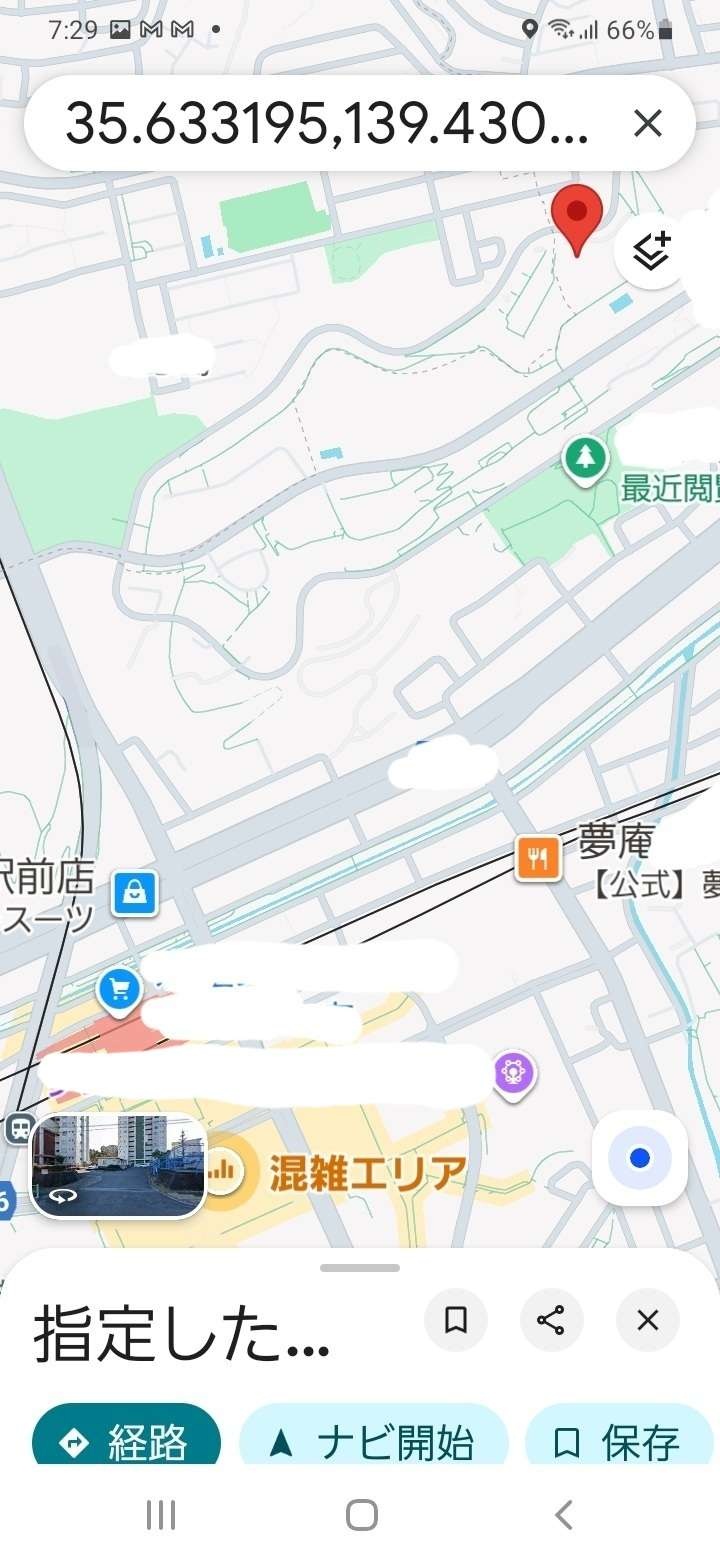Select the purple amusement POI icon

pos(513,1073)
